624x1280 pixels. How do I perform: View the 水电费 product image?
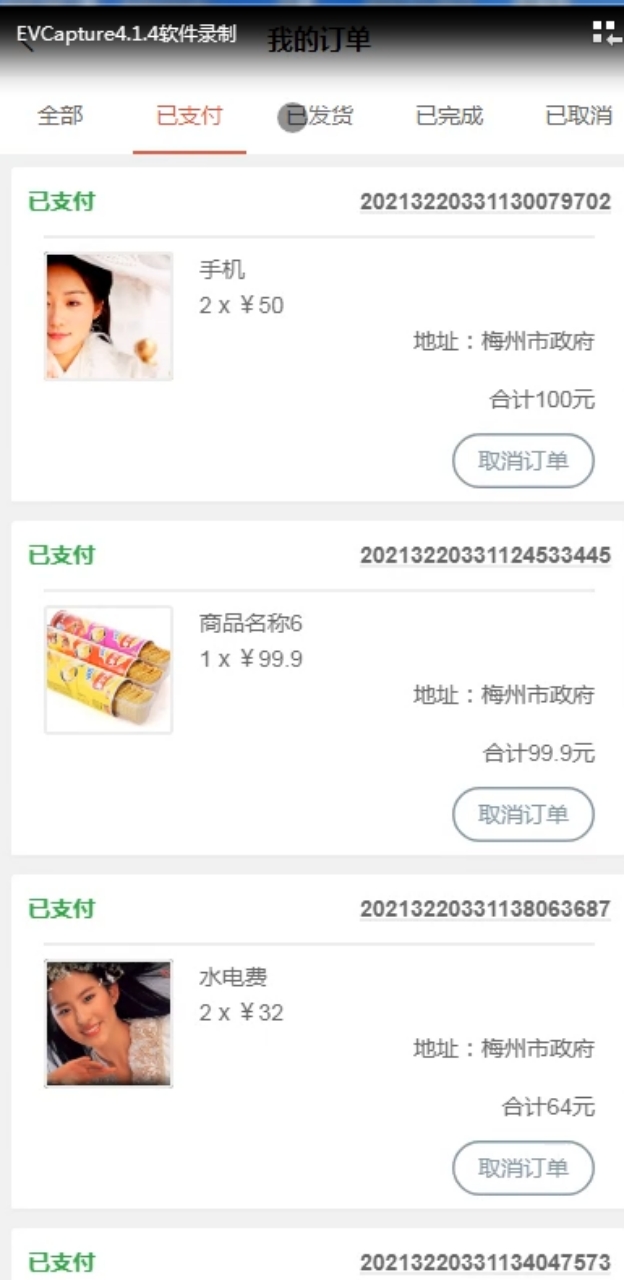click(x=108, y=1023)
